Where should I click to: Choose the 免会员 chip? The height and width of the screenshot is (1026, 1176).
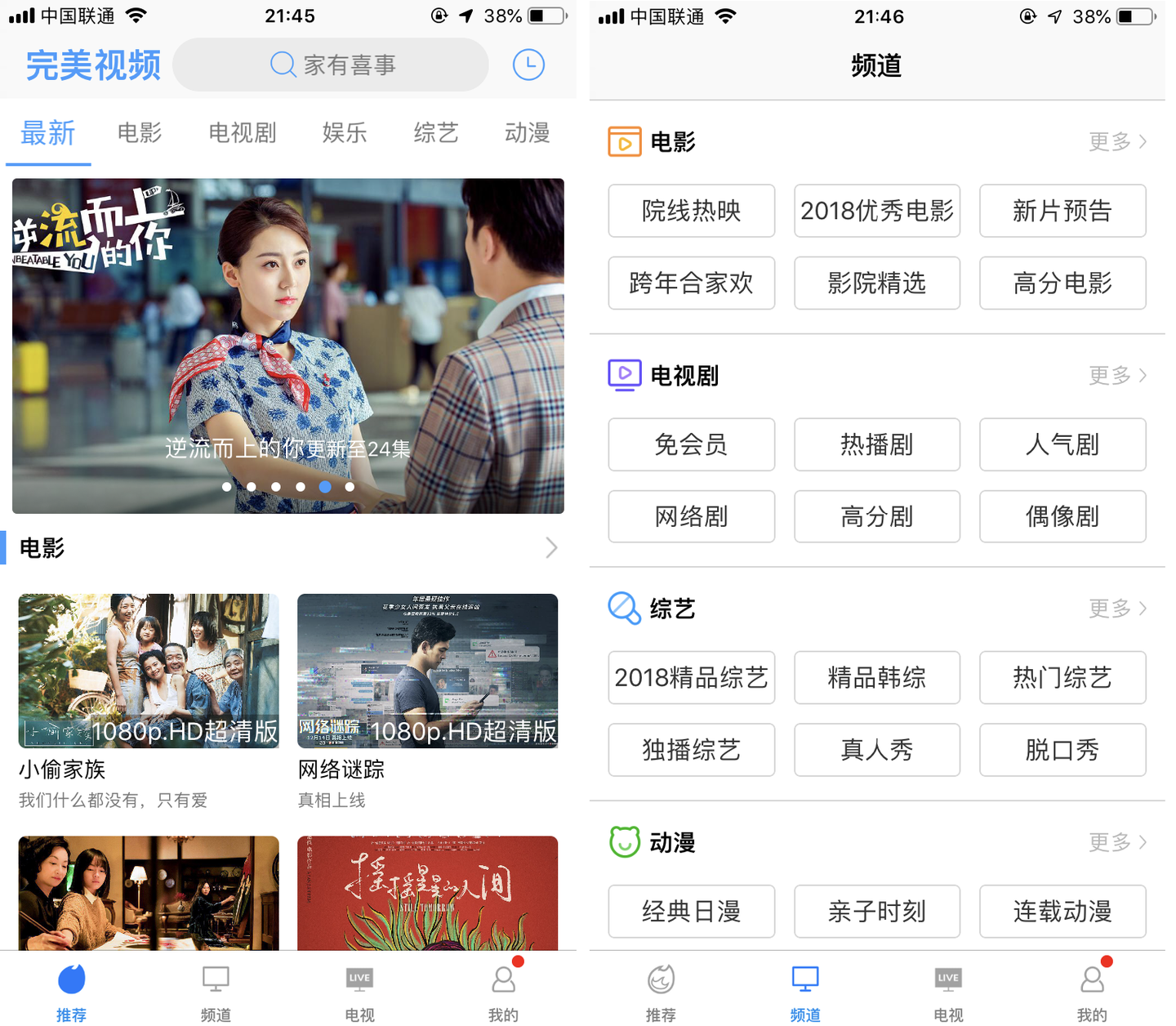(x=691, y=444)
